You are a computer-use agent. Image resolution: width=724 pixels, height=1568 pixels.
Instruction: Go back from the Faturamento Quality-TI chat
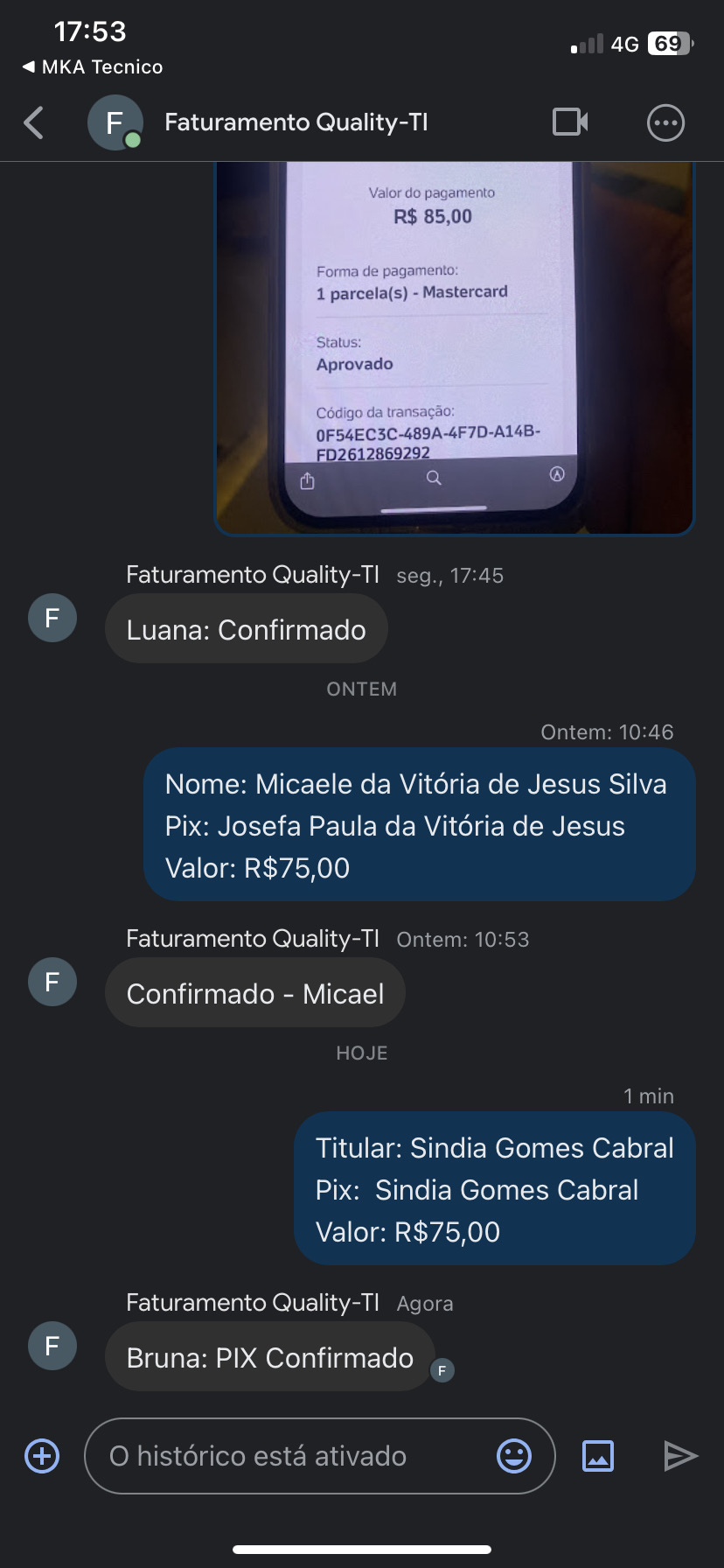(34, 123)
